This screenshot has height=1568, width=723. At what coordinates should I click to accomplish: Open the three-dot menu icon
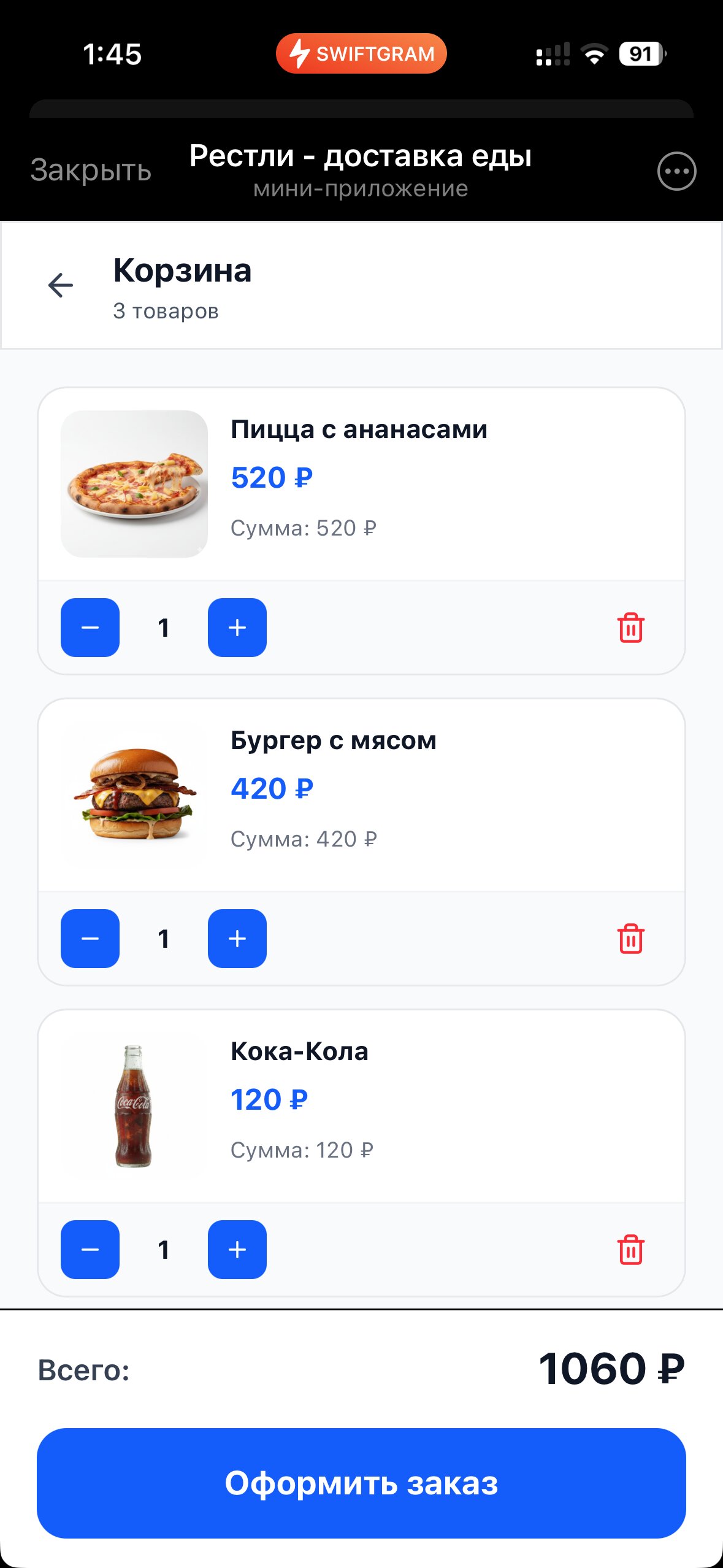pyautogui.click(x=675, y=171)
